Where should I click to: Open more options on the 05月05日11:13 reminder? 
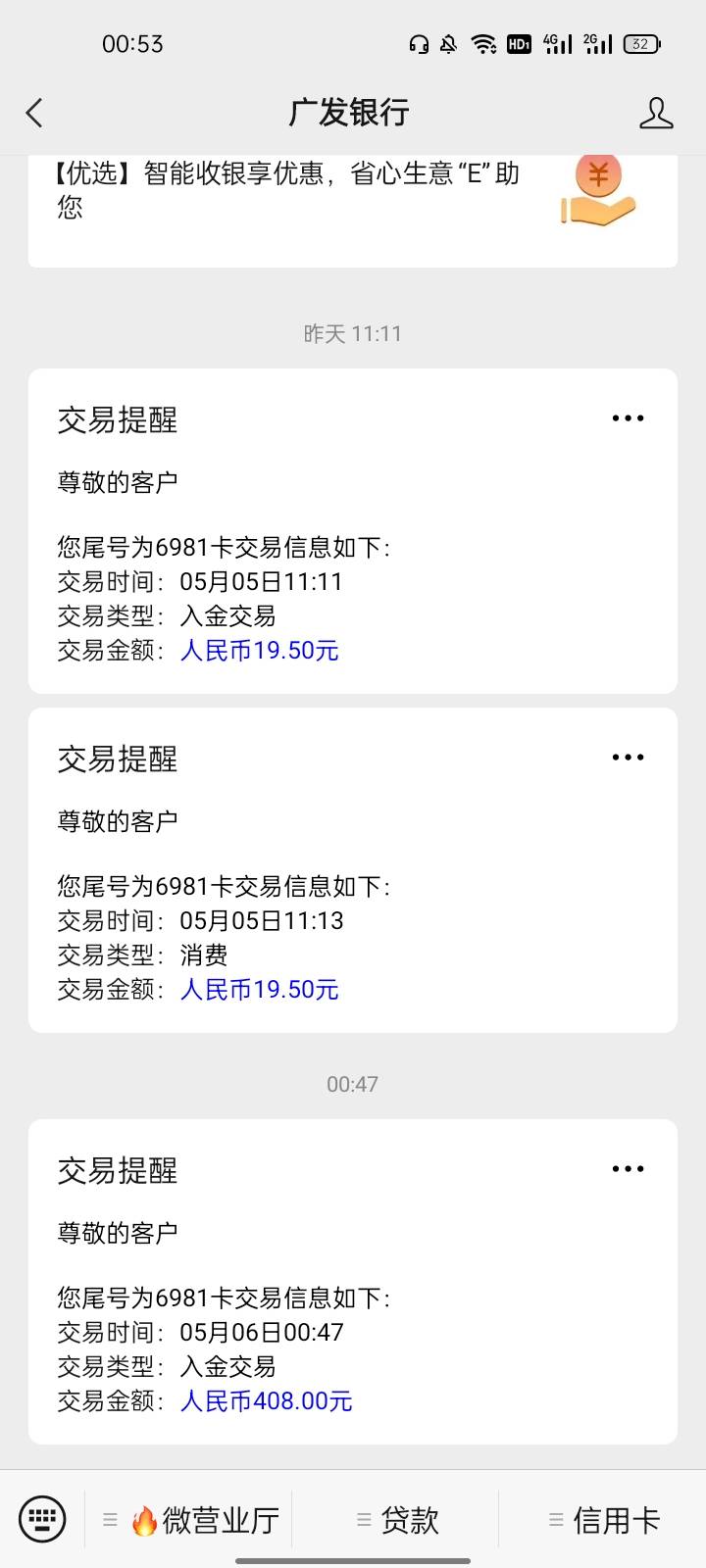point(628,758)
